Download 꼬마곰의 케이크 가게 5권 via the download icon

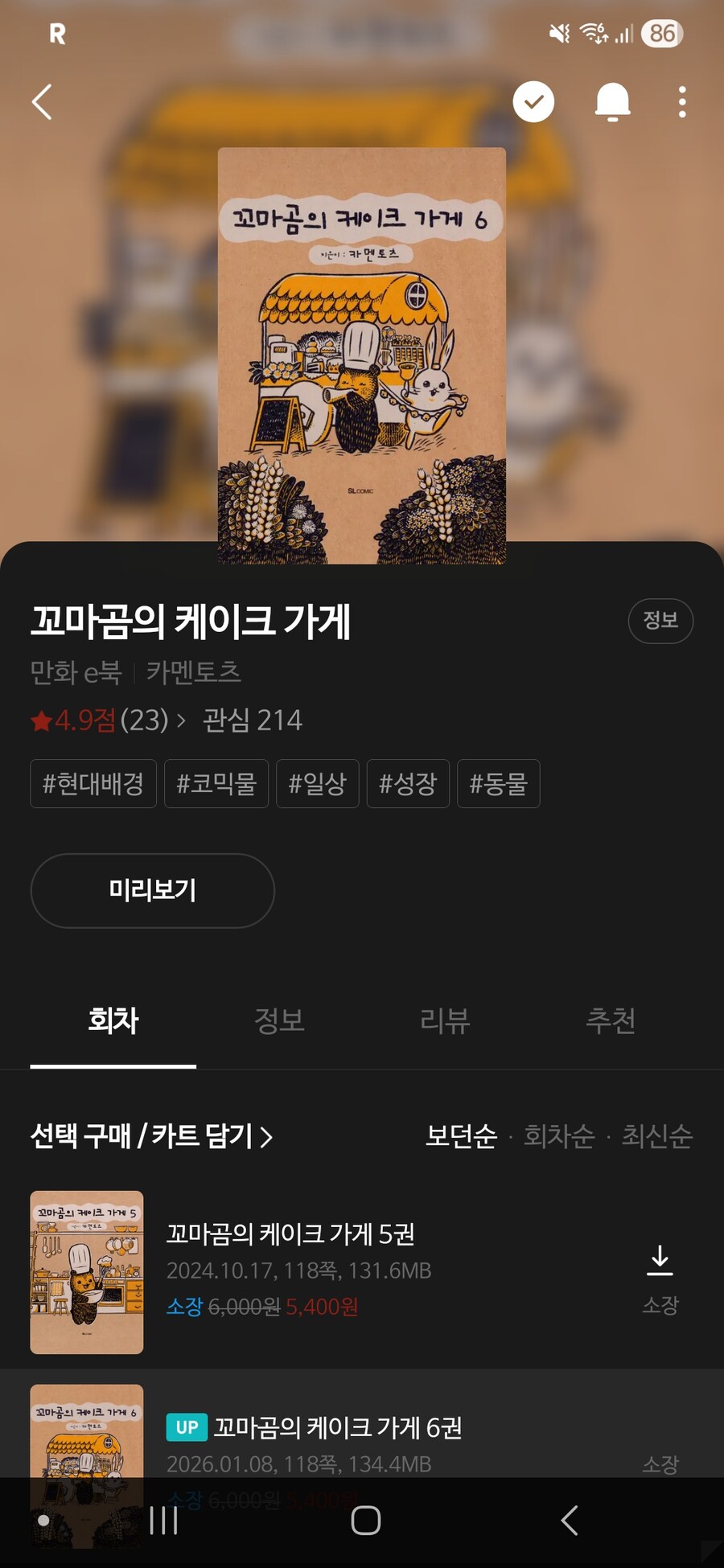tap(660, 1258)
